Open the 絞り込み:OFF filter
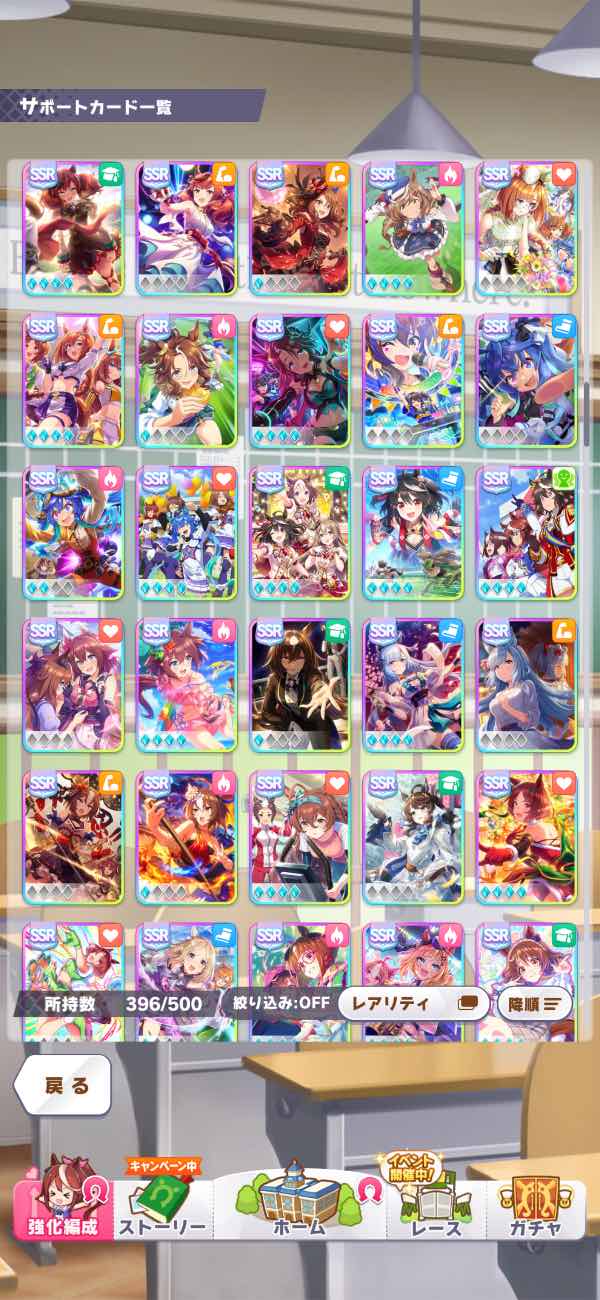Screen dimensions: 600x1300 (277, 1003)
